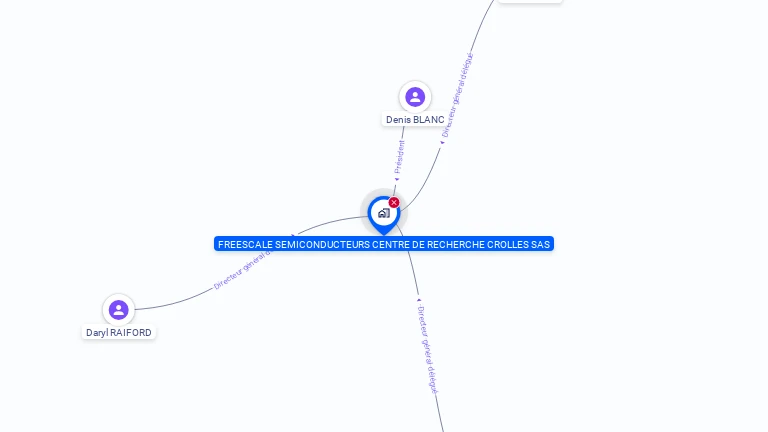Select the Daryl RAIFORD person node

(119, 310)
